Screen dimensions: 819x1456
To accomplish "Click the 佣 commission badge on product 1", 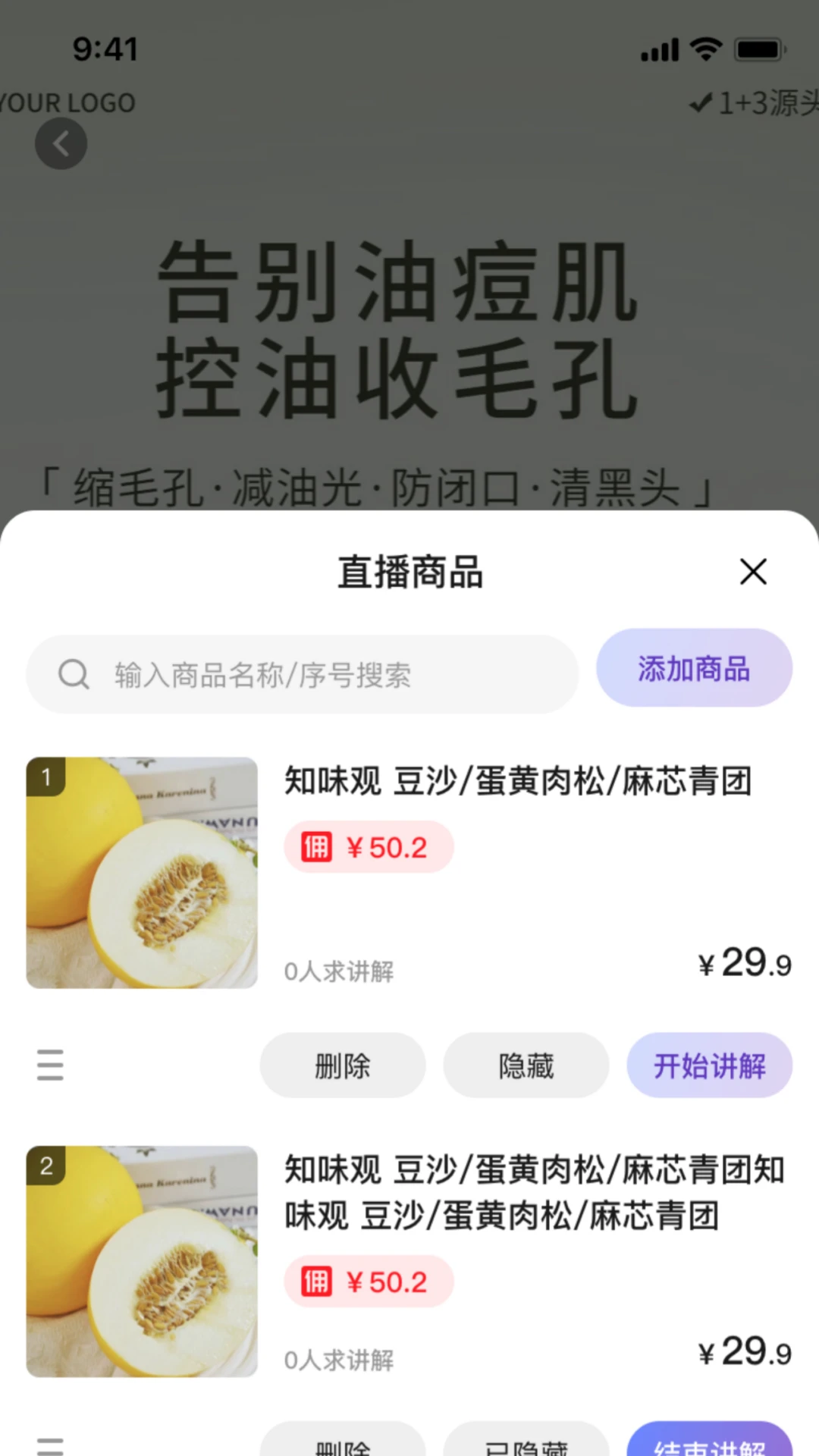I will [316, 846].
